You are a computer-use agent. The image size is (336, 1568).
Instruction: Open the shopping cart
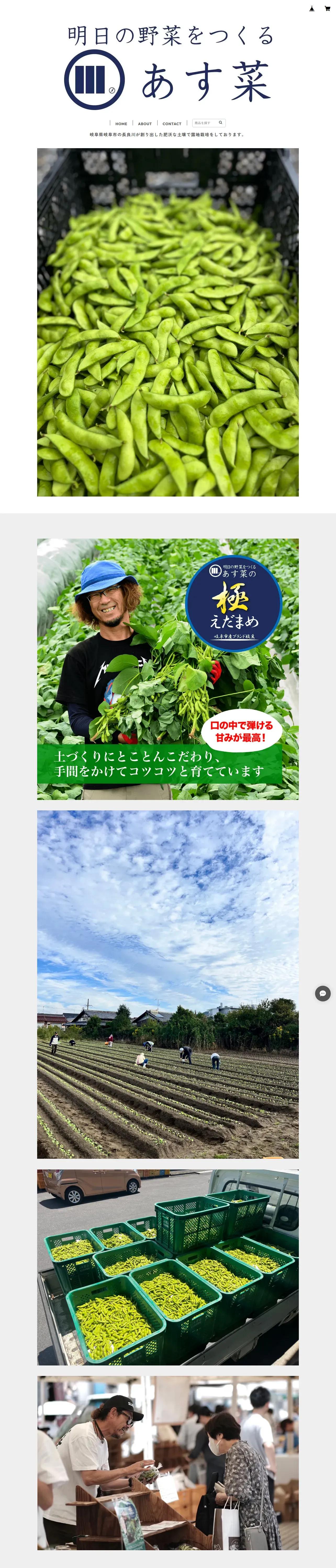click(x=327, y=9)
